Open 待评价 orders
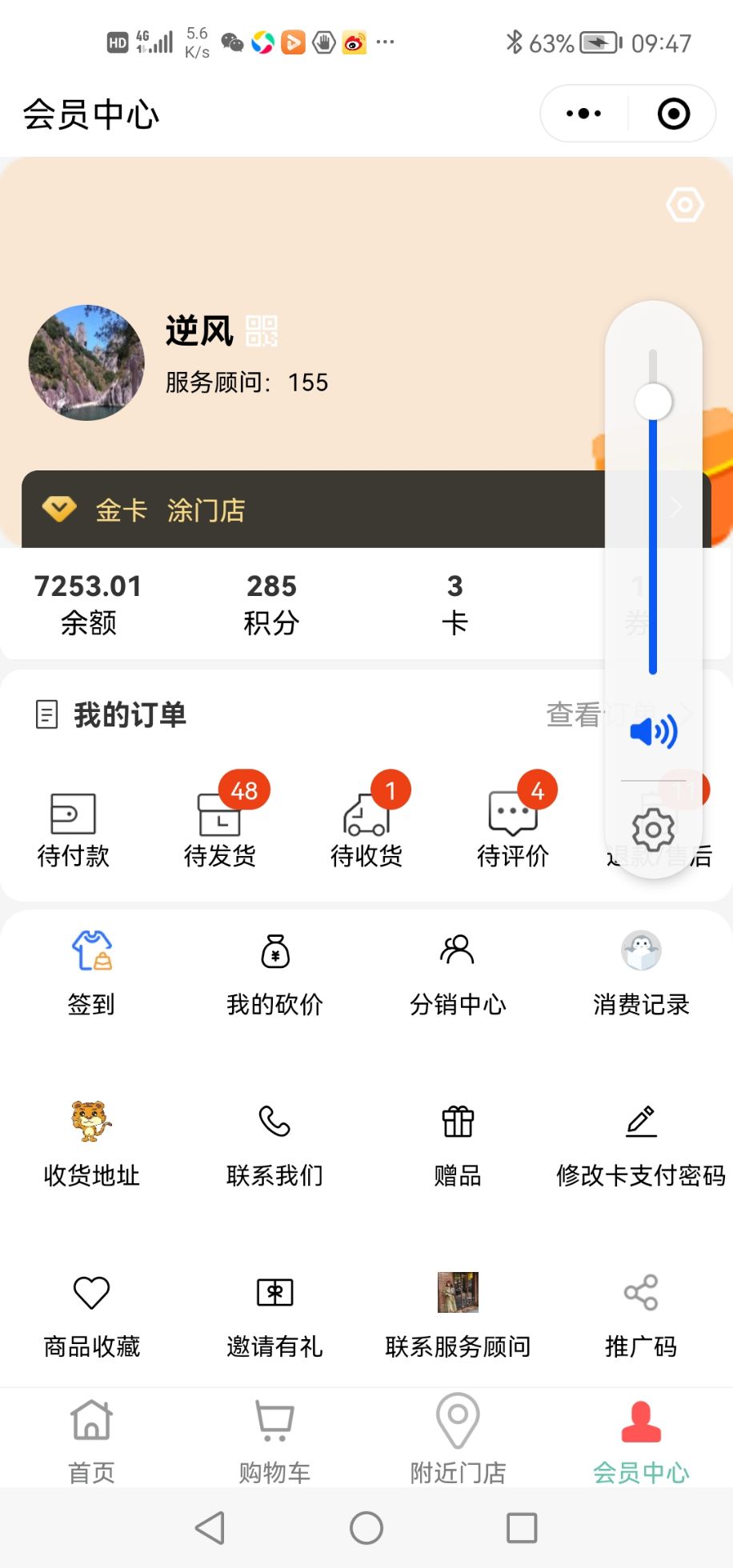 pos(513,824)
